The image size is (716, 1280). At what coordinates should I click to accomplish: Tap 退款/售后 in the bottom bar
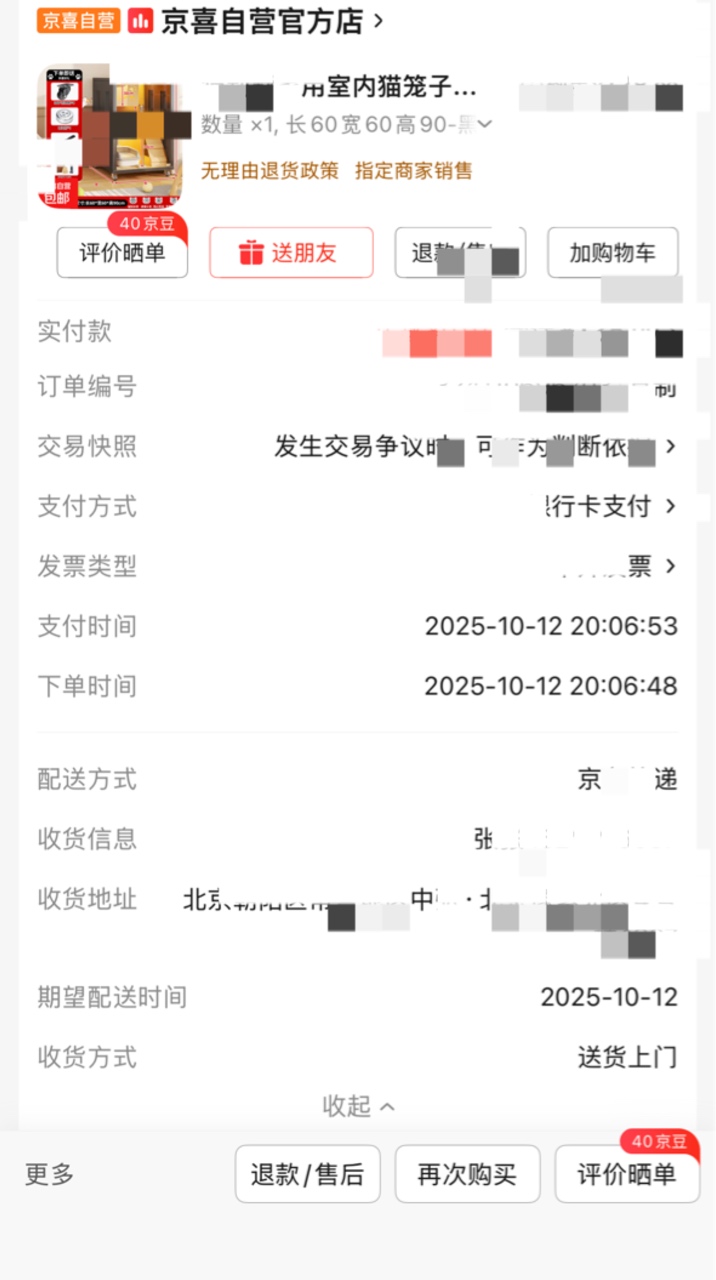pos(308,1174)
